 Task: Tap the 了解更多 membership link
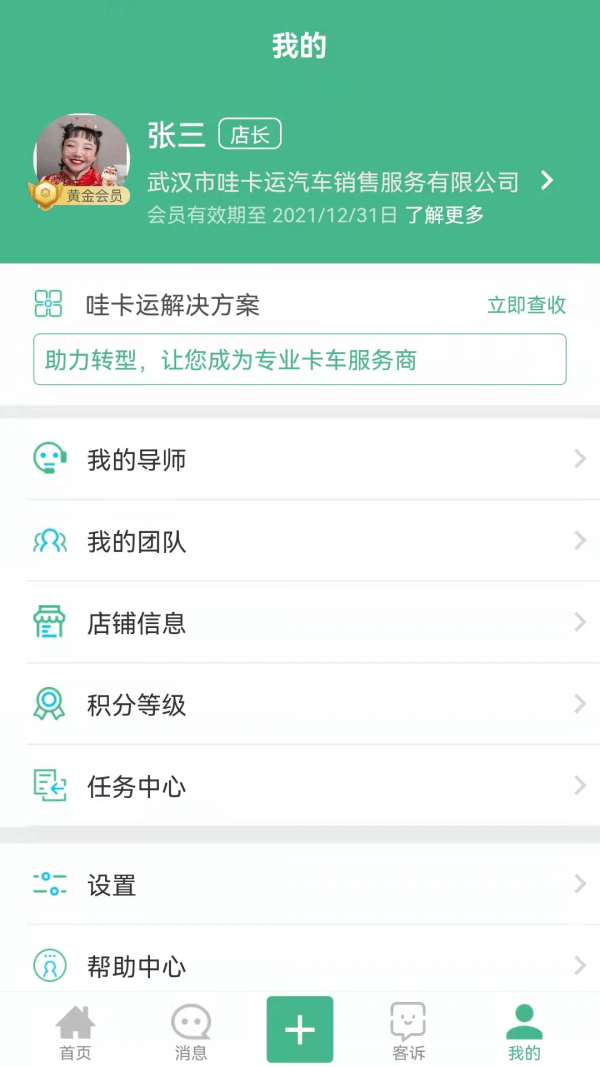(x=444, y=214)
